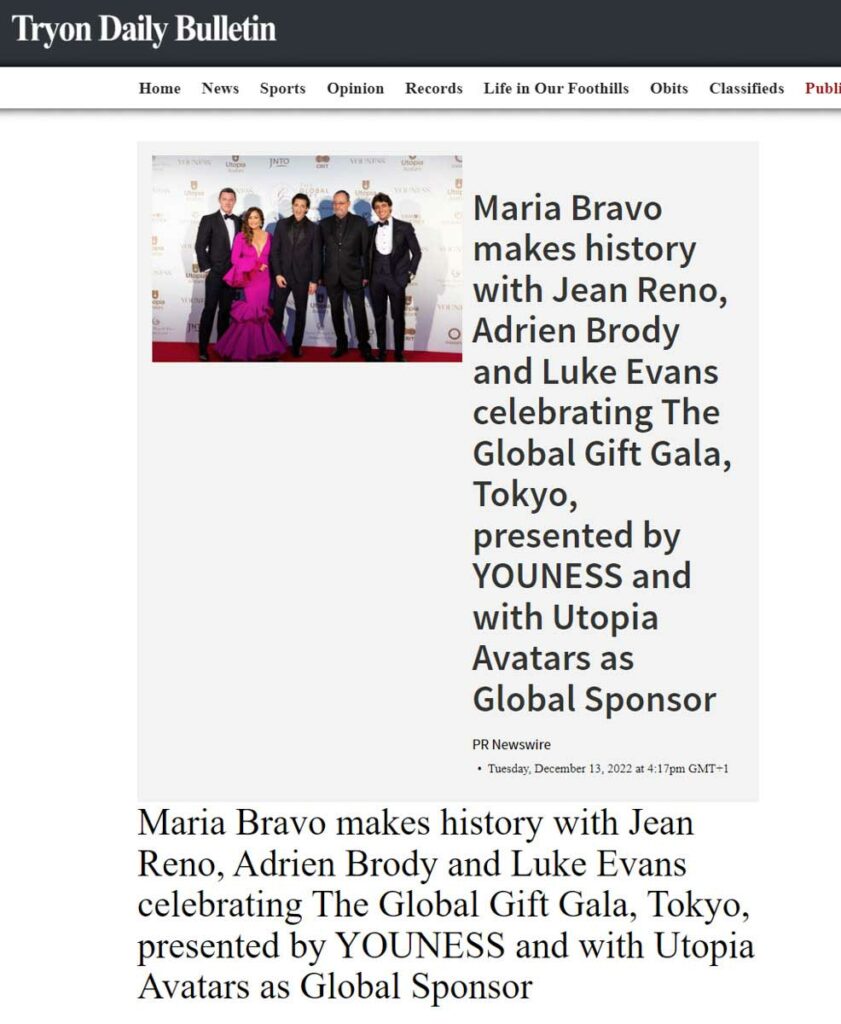
Task: Open the Records section
Action: point(434,88)
